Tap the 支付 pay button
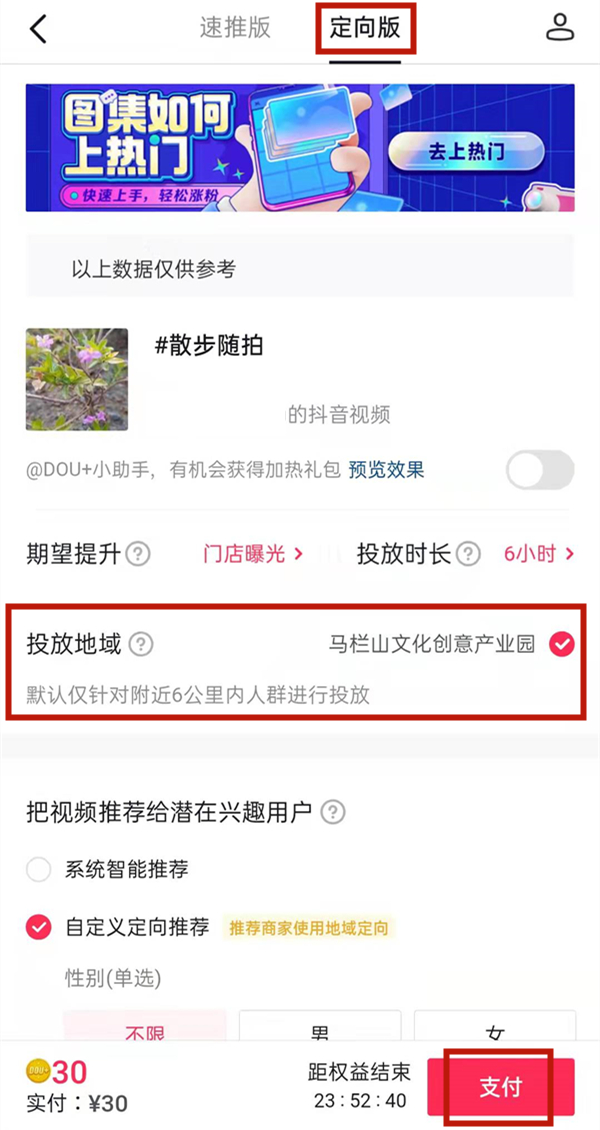The width and height of the screenshot is (600, 1130). pos(500,1087)
